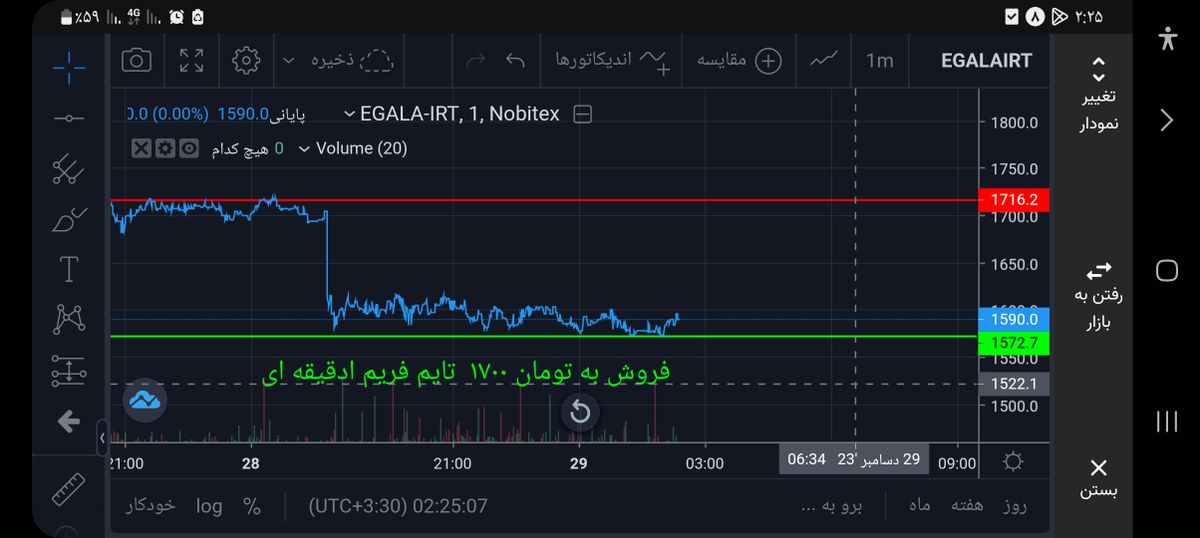
Task: Open the ذخیره save dropdown
Action: click(340, 60)
